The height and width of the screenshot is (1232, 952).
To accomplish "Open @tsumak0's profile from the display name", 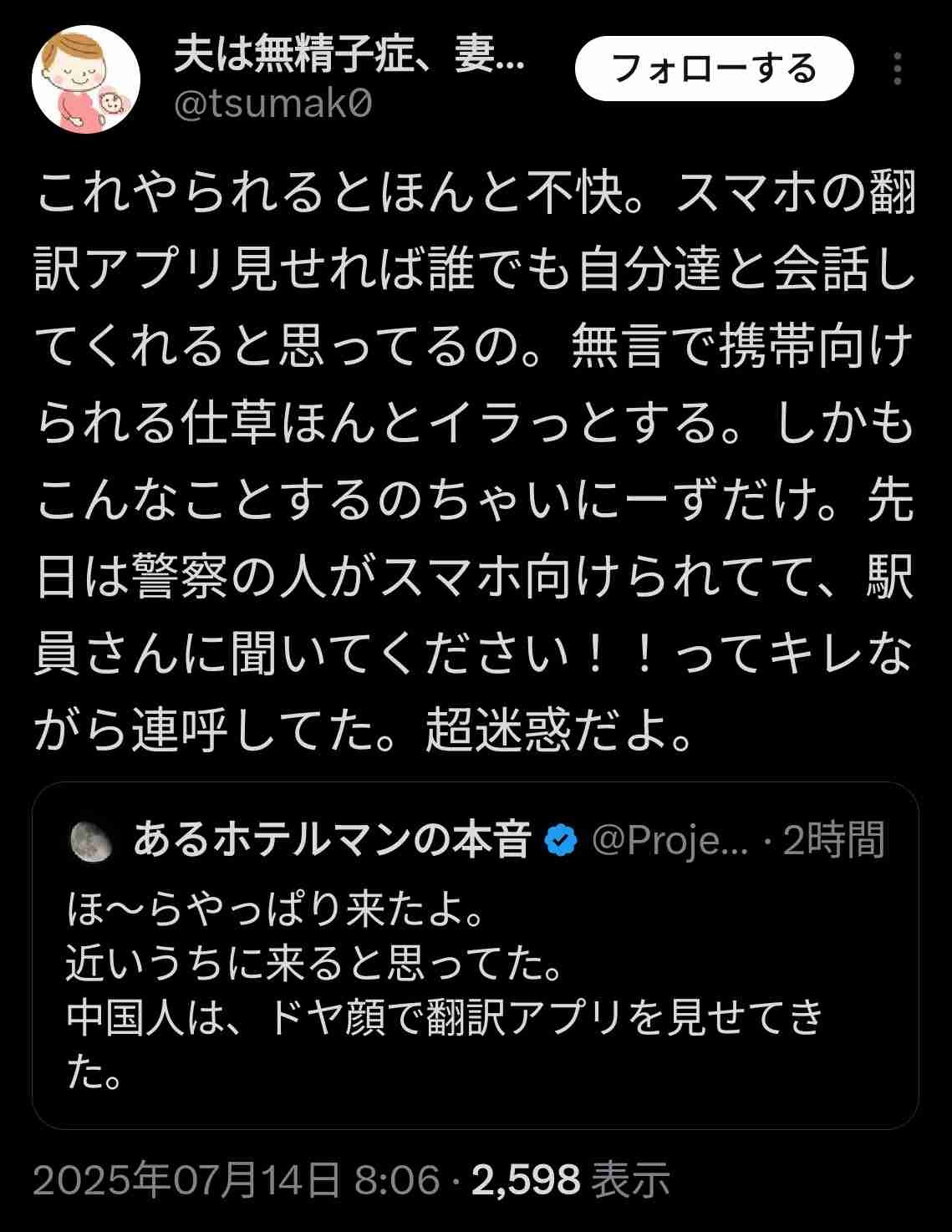I will tap(349, 57).
